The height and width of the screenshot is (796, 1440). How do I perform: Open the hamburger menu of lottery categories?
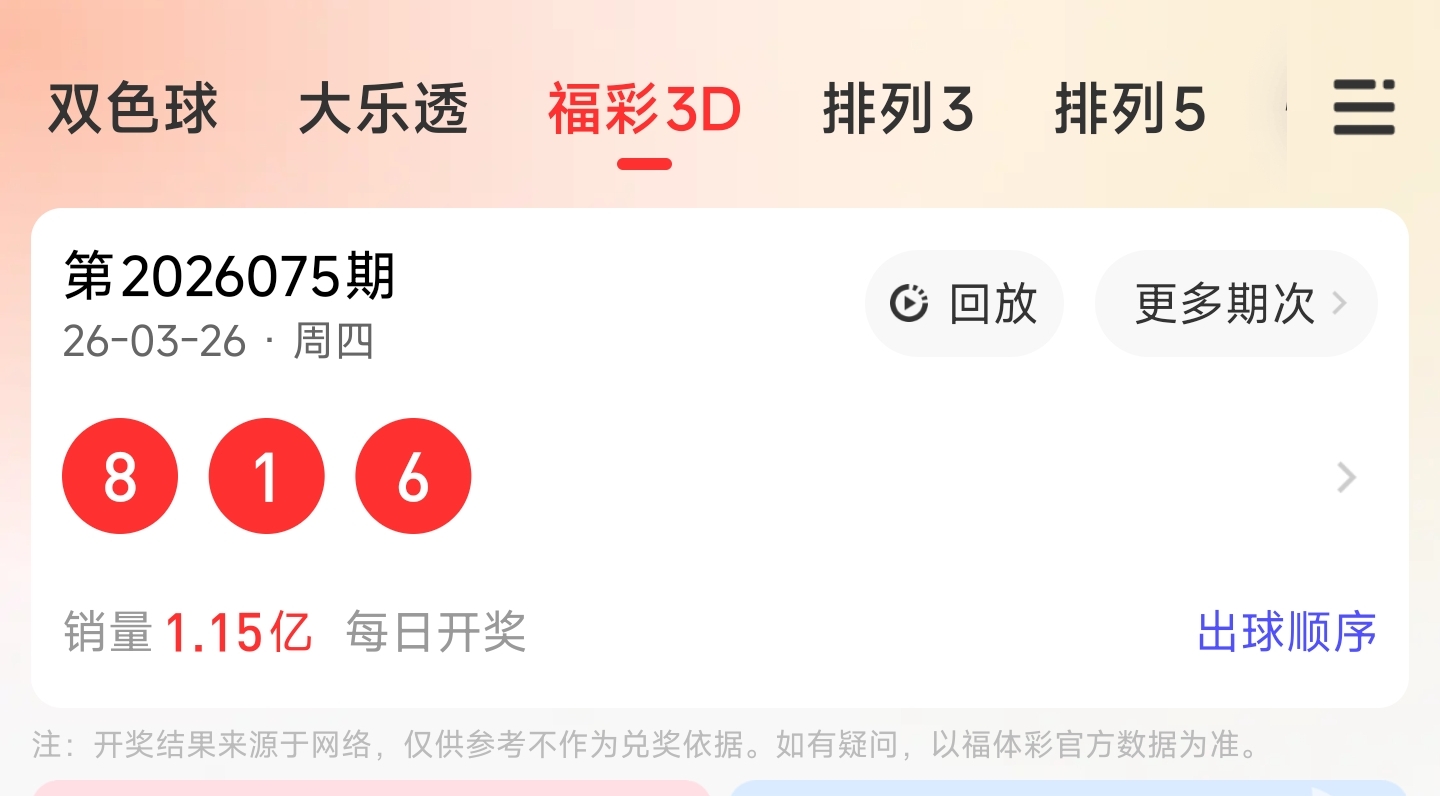click(1363, 107)
